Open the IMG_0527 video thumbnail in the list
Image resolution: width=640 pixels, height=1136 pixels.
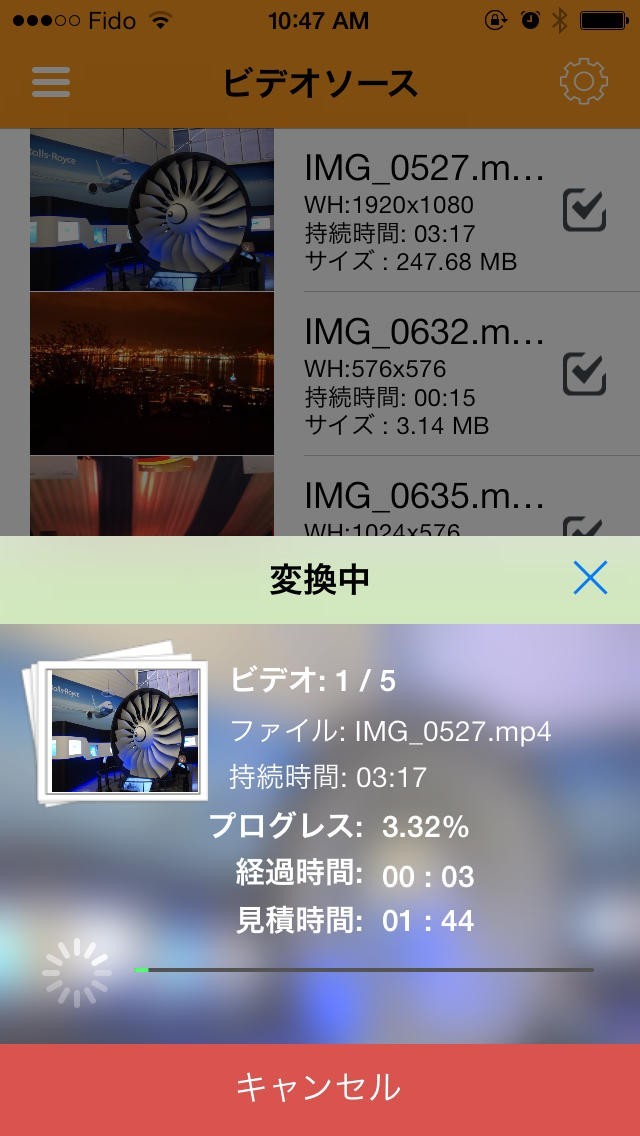pos(152,210)
